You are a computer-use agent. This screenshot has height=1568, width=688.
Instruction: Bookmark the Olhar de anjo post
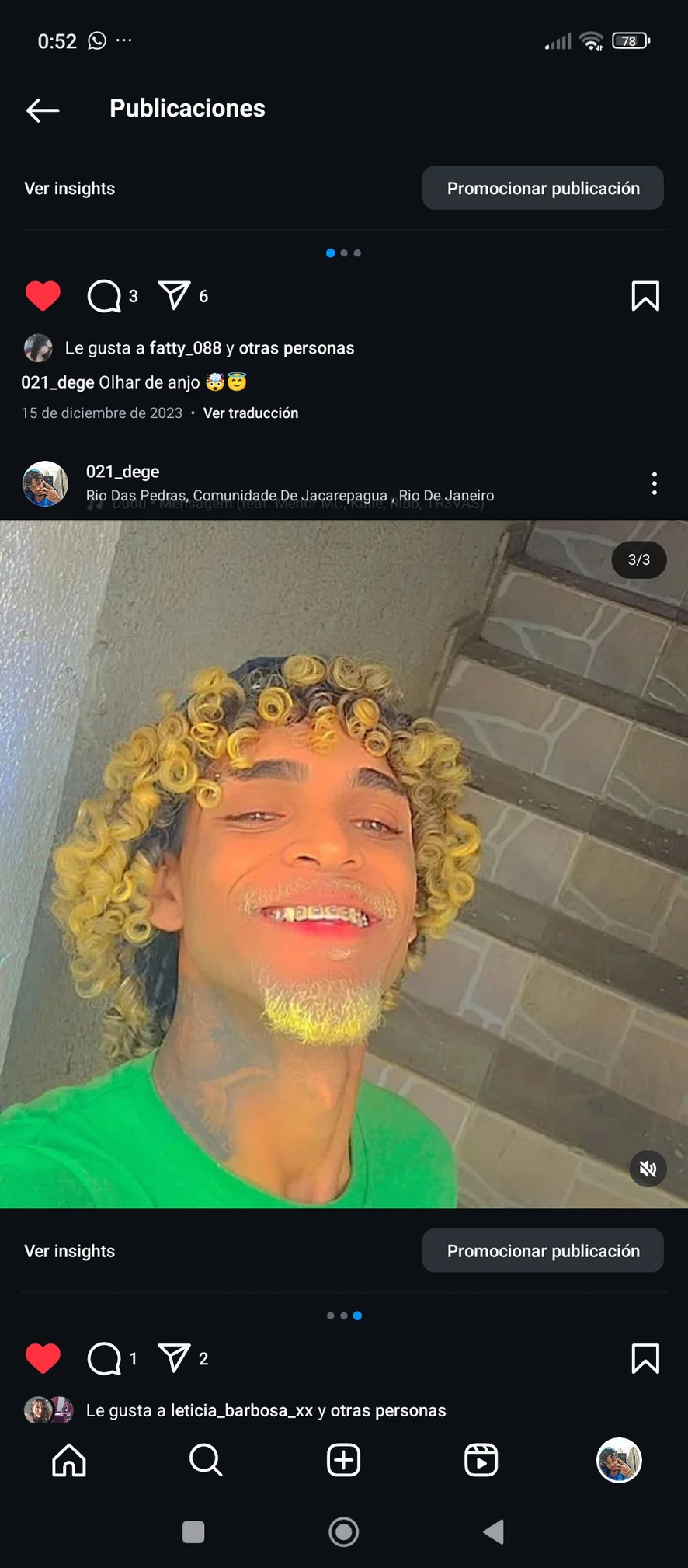pyautogui.click(x=645, y=296)
